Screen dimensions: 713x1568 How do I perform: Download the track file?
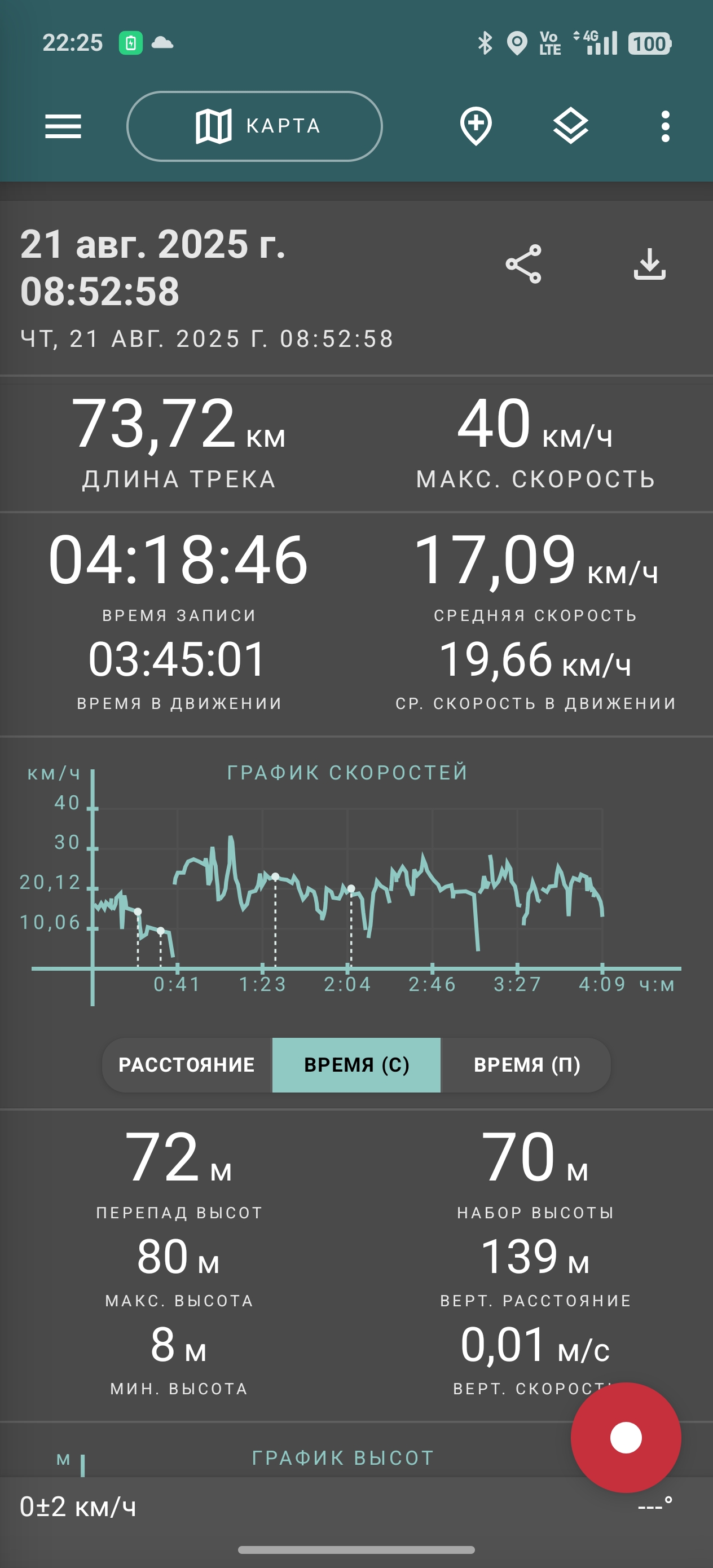(x=650, y=264)
